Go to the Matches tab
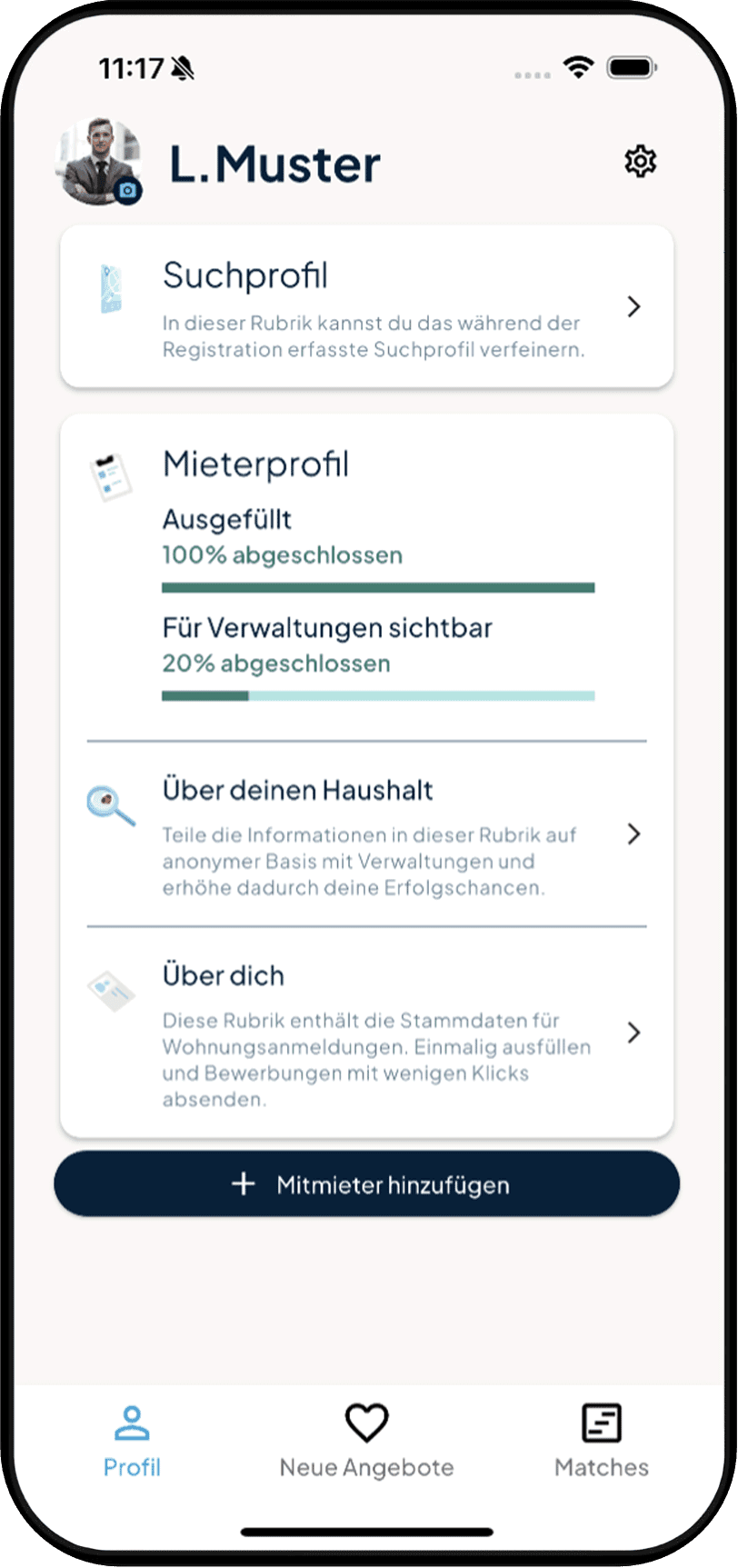The image size is (738, 1568). (x=601, y=1442)
